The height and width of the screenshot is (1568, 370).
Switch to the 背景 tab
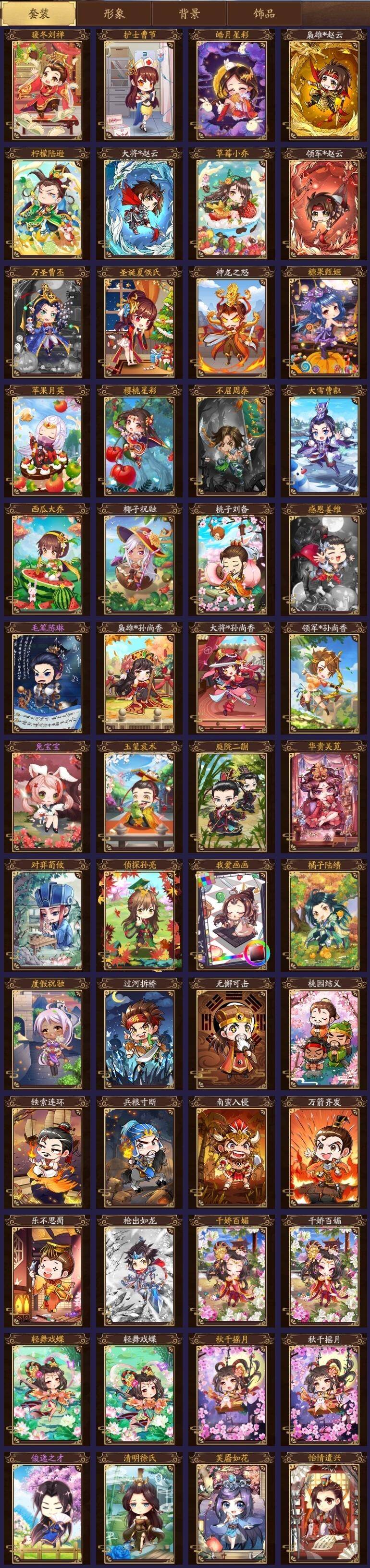[189, 14]
